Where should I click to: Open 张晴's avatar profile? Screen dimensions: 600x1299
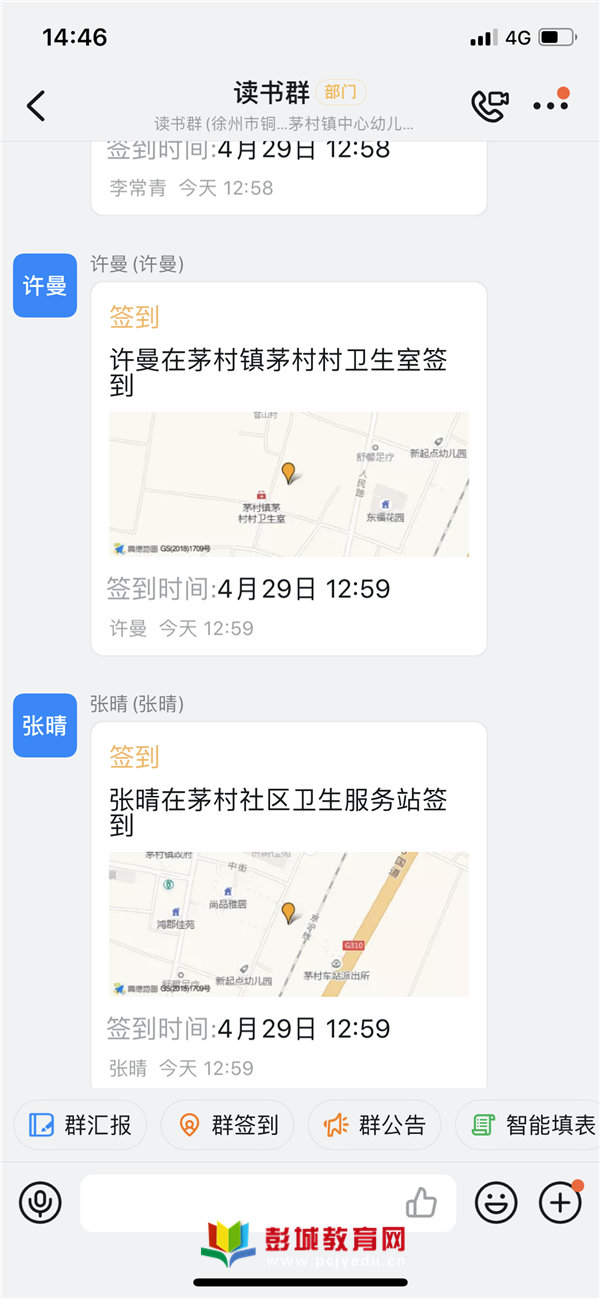[x=45, y=725]
